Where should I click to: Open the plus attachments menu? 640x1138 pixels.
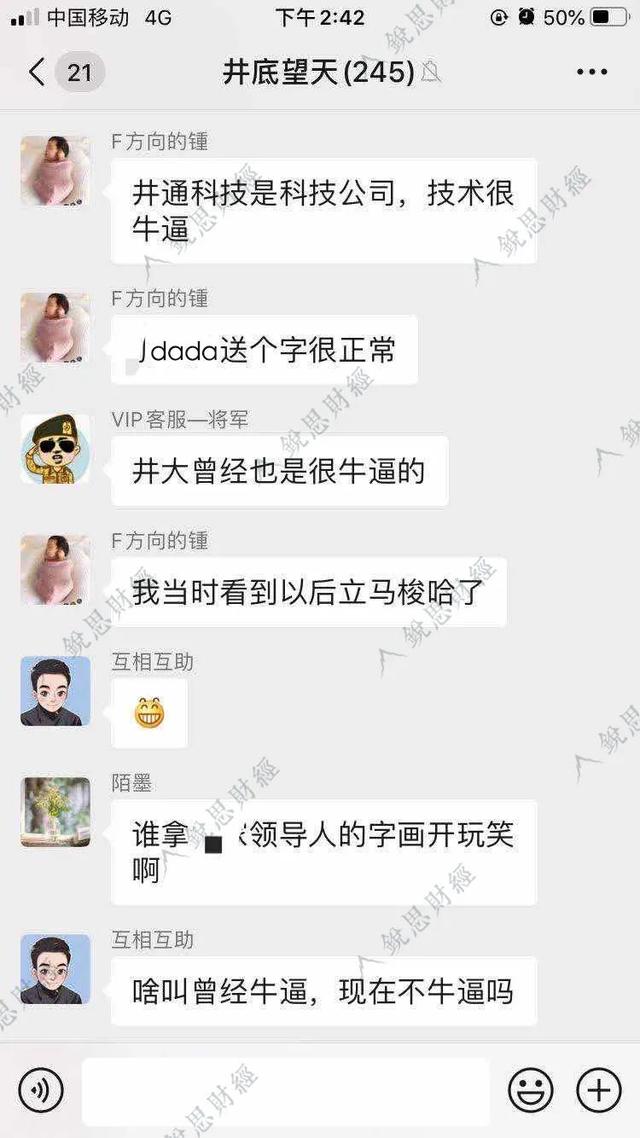tap(599, 1090)
